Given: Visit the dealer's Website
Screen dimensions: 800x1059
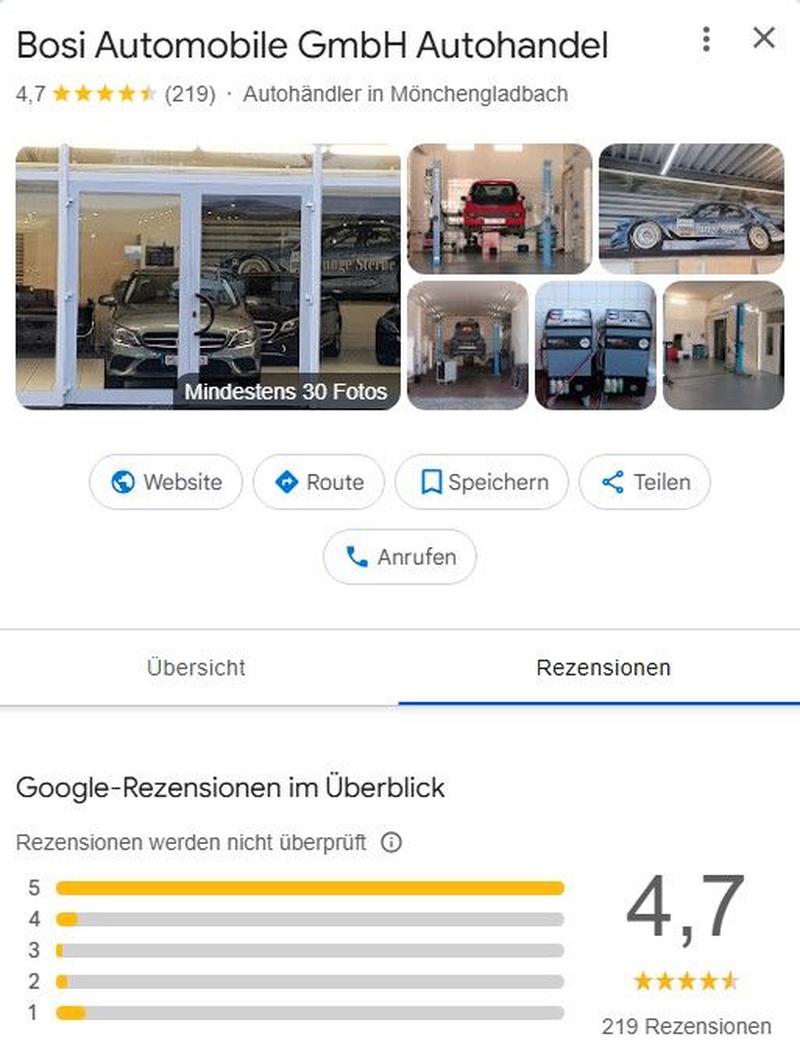Looking at the screenshot, I should (x=166, y=482).
